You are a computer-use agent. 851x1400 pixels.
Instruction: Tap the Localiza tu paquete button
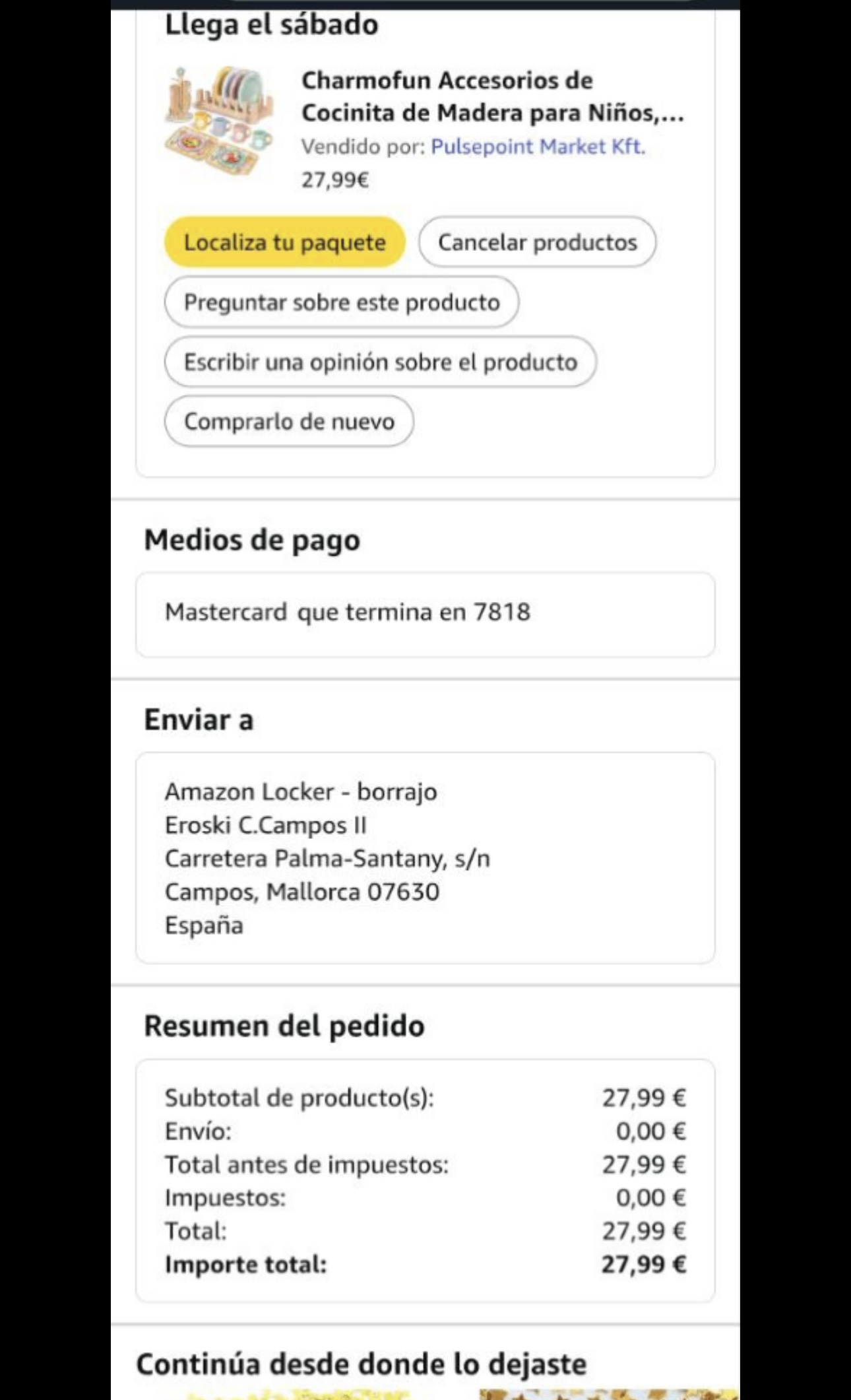click(x=284, y=242)
